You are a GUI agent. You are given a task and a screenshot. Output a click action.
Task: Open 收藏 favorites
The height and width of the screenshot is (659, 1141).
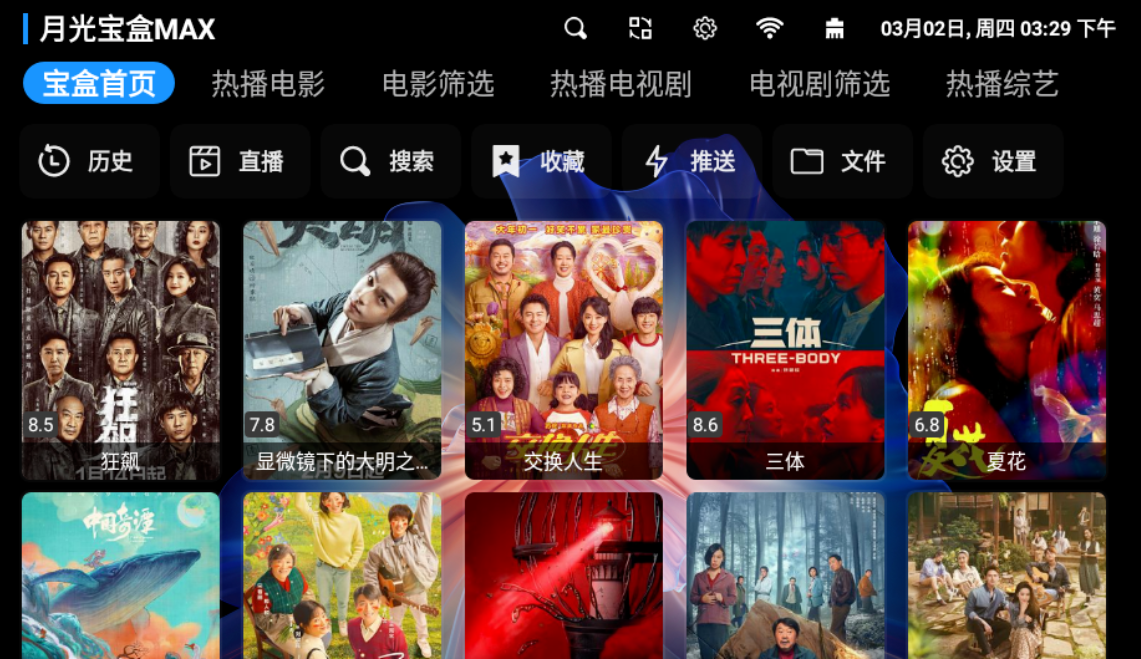(x=541, y=161)
